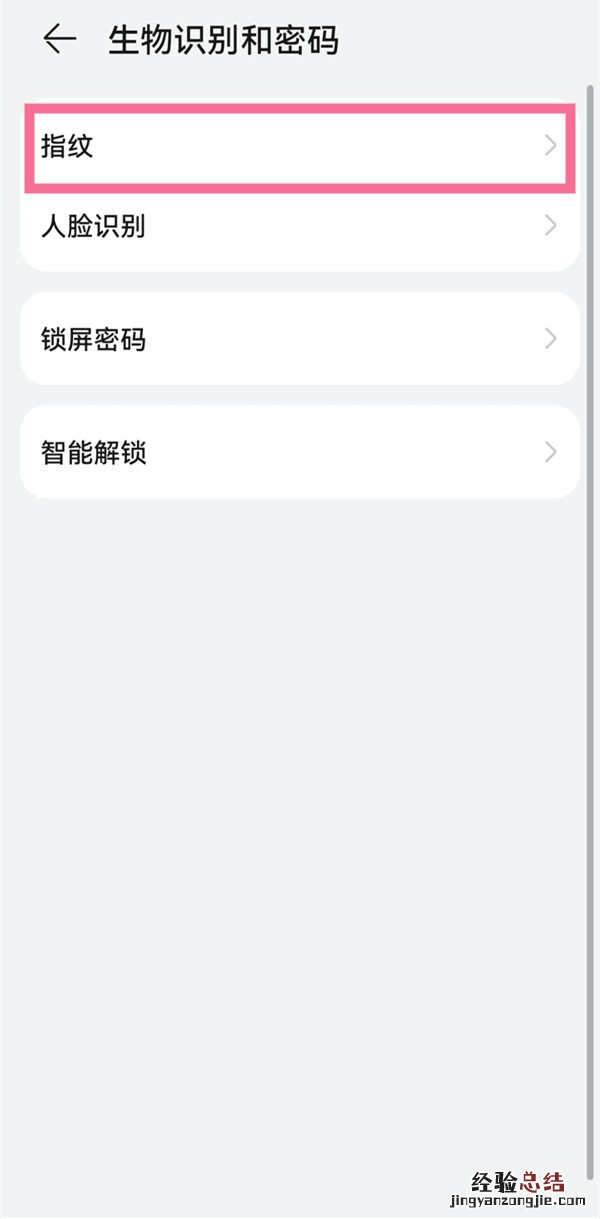Select the 锁屏密码 lock screen password row

(x=298, y=339)
